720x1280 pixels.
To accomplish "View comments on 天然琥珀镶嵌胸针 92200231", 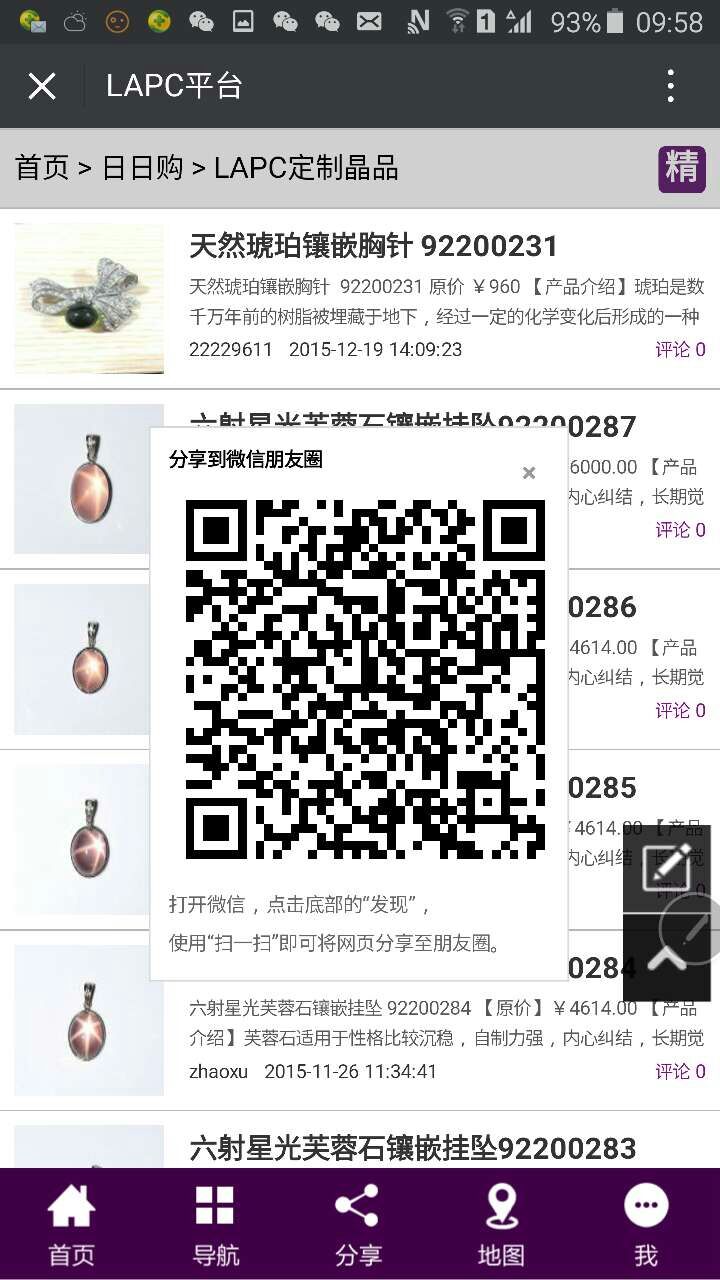I will [680, 350].
